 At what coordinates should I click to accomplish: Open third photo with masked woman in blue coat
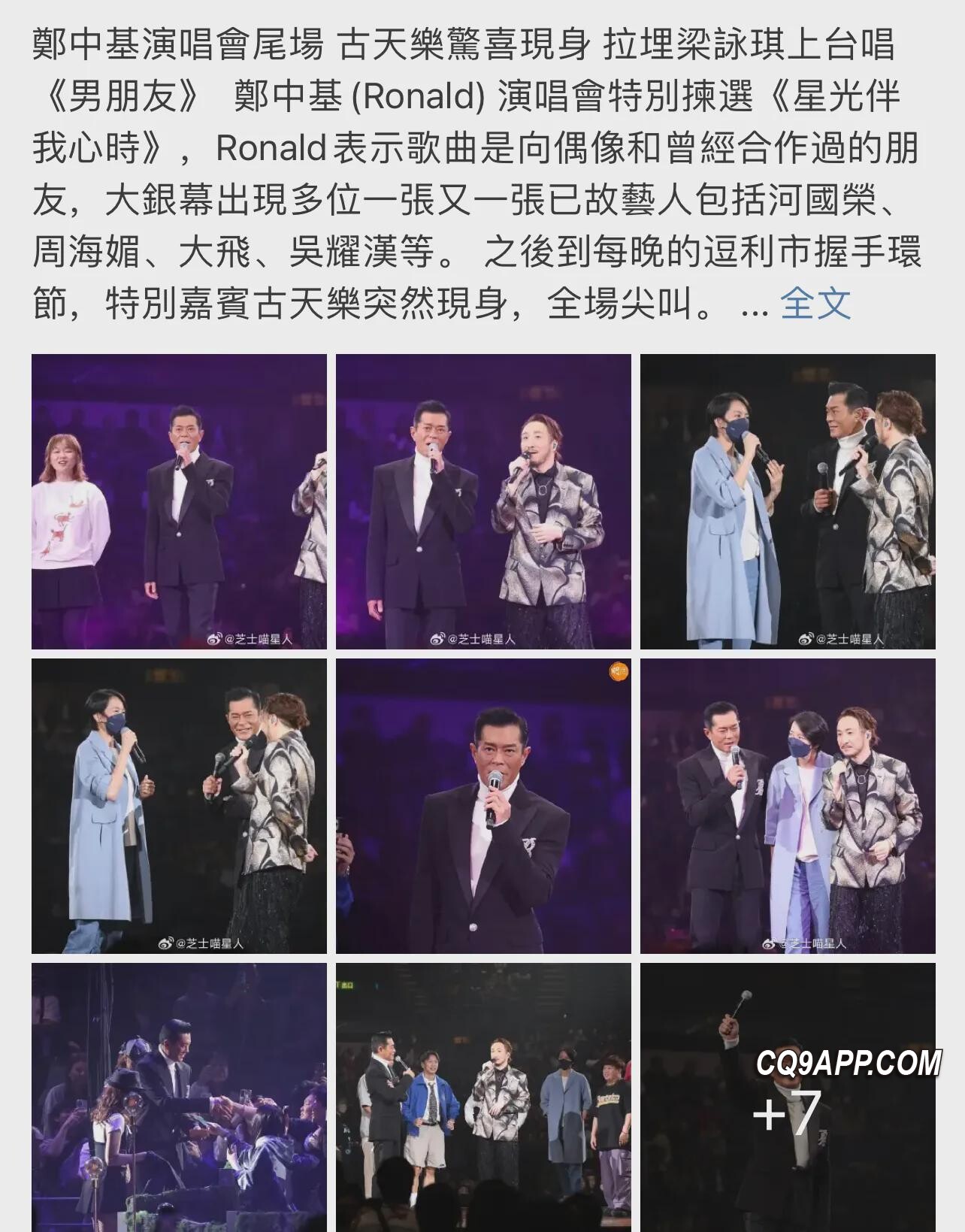[x=788, y=501]
